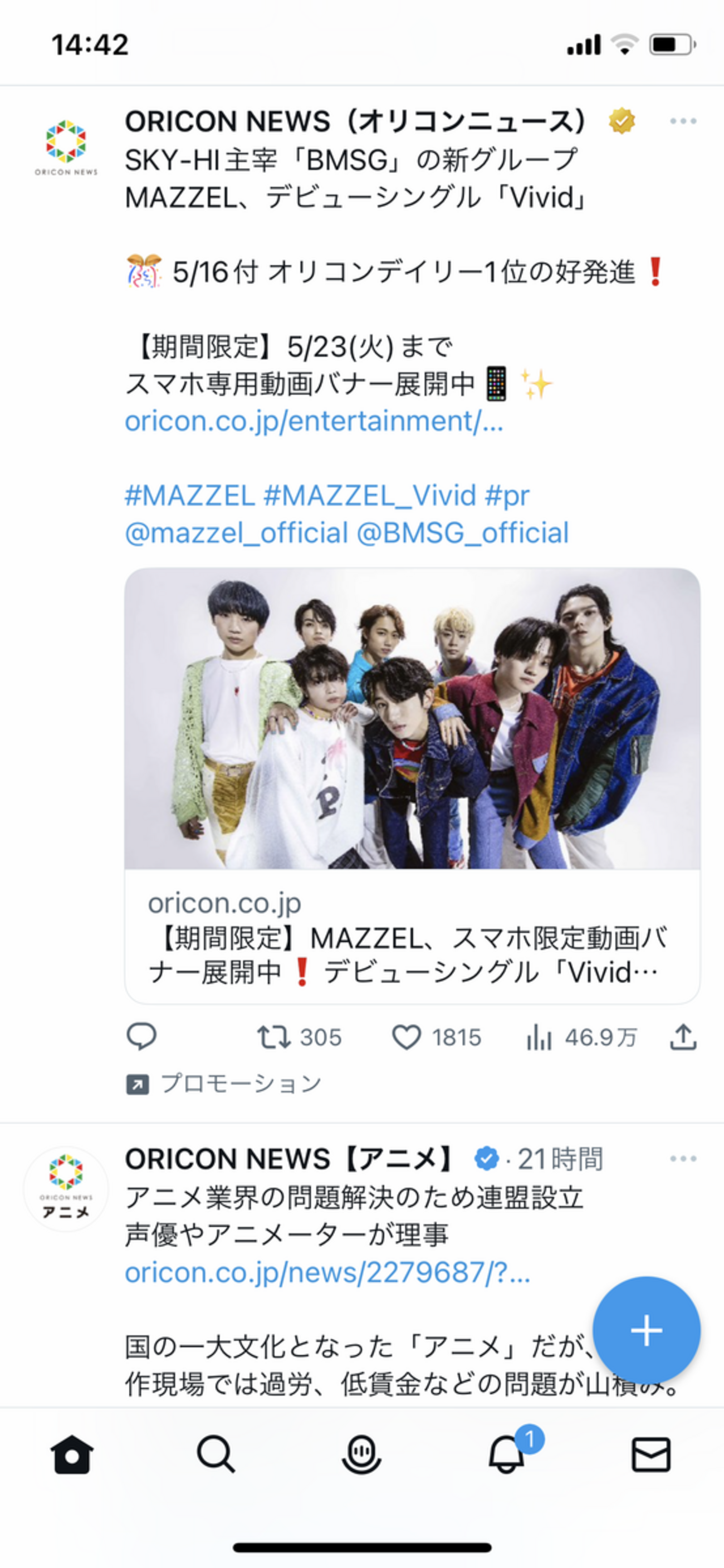
Task: Share the MAZZEL Vivid post
Action: (683, 1037)
